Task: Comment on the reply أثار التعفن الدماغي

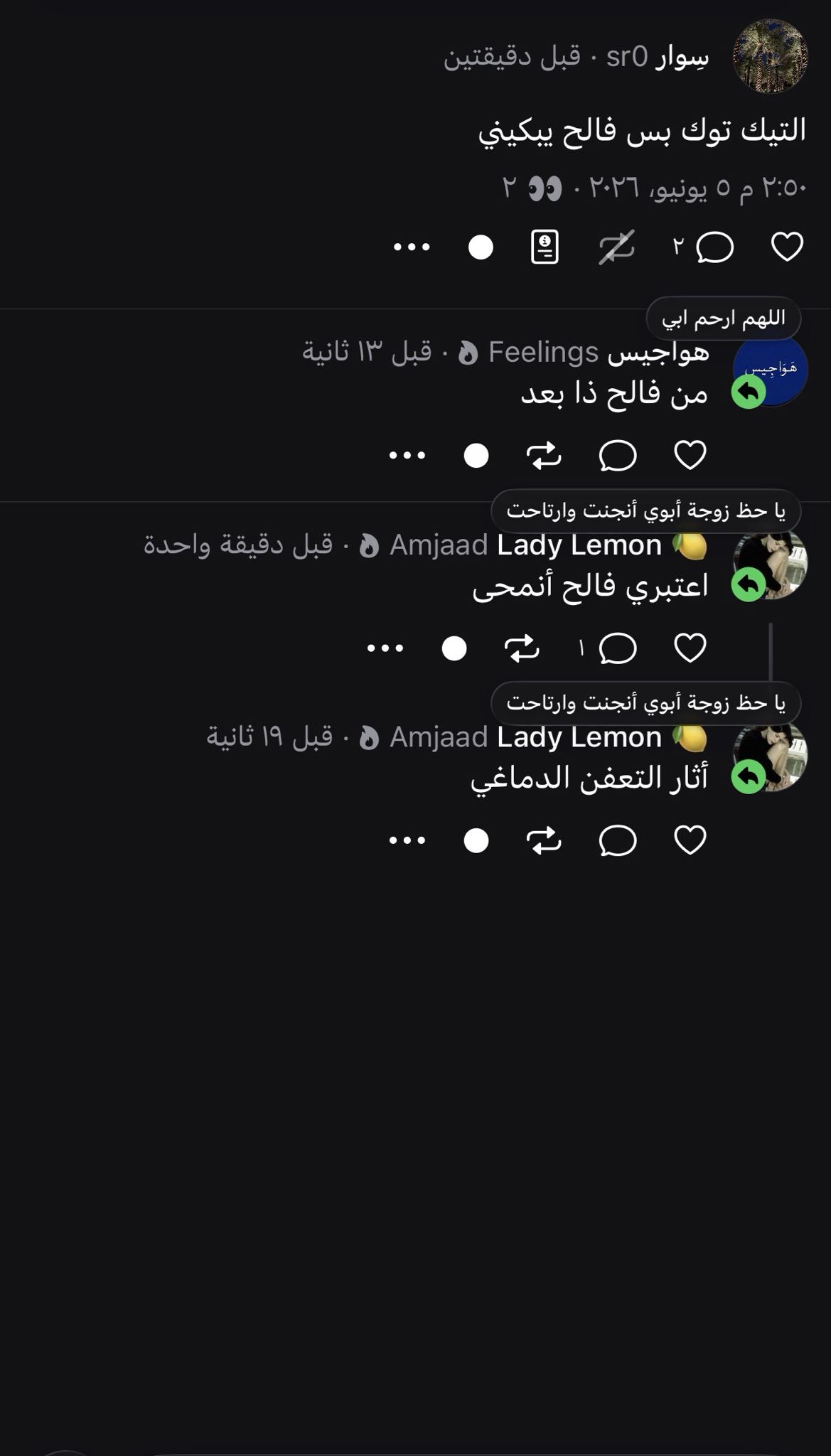Action: pos(618,840)
